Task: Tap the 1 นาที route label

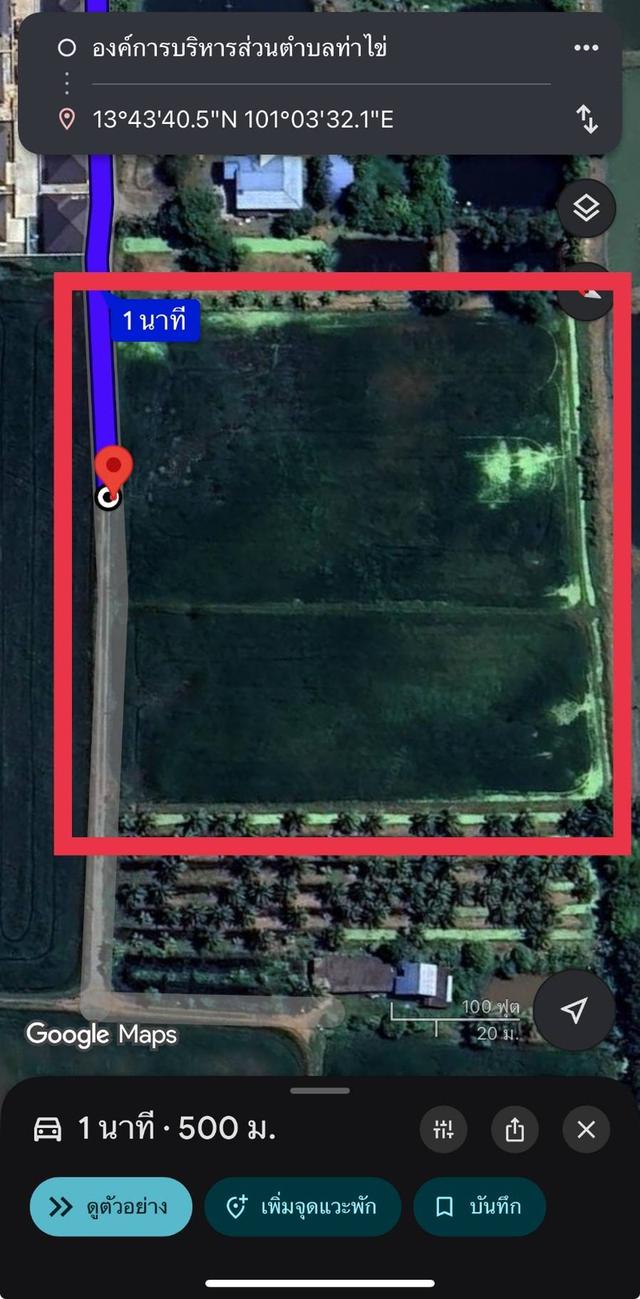Action: tap(156, 321)
